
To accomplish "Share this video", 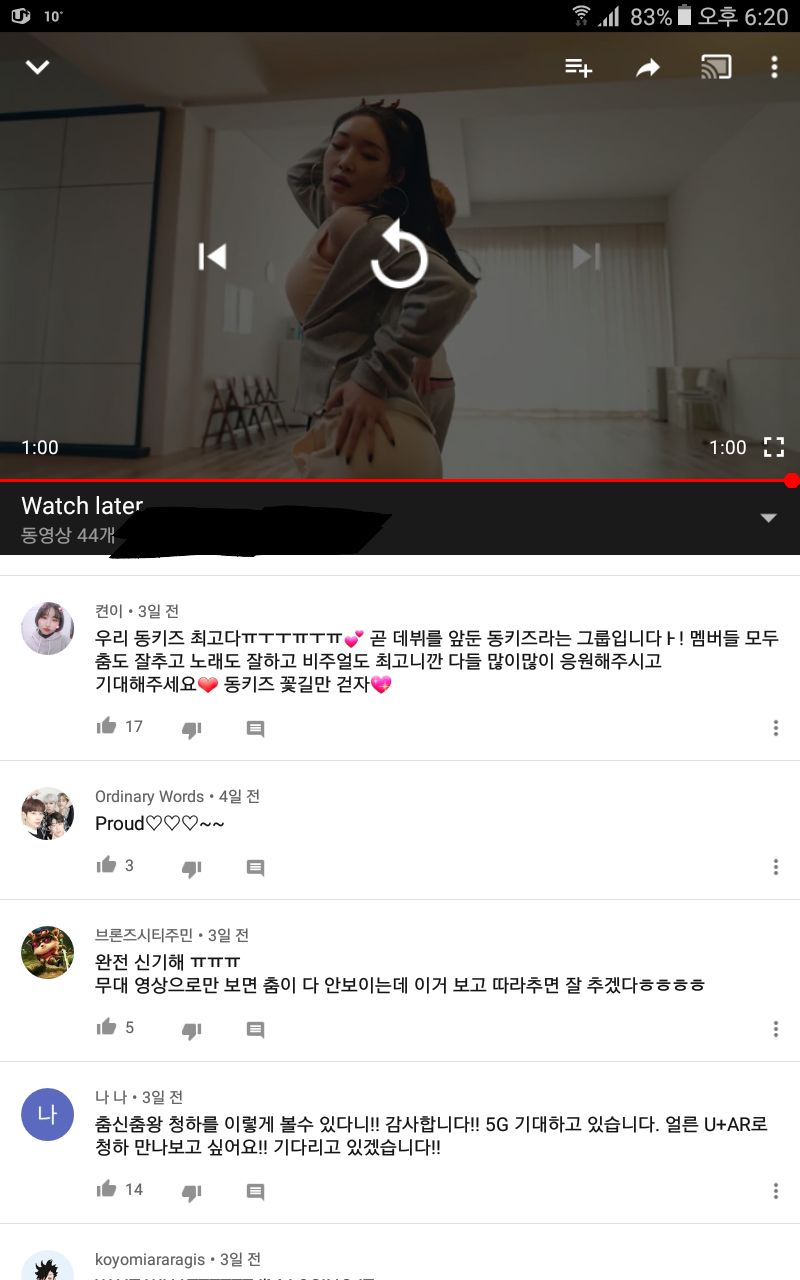I will pyautogui.click(x=648, y=67).
